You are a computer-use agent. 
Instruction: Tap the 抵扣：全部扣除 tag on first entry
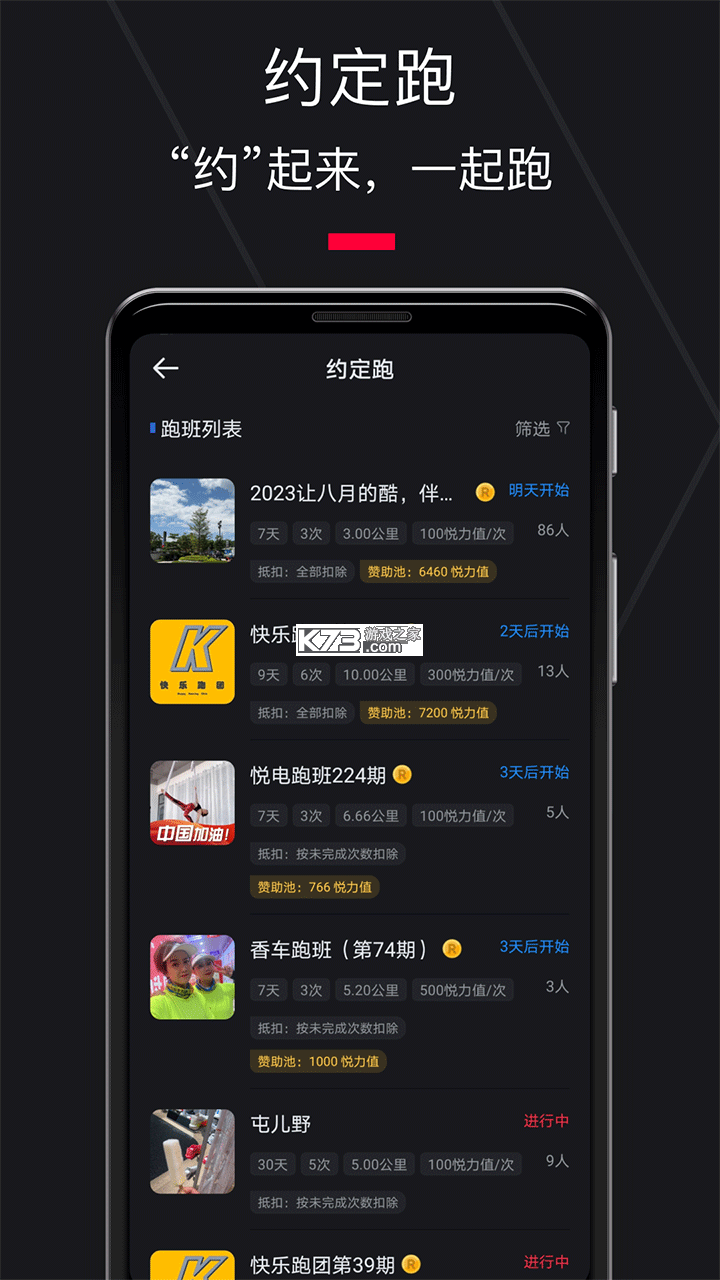click(302, 571)
